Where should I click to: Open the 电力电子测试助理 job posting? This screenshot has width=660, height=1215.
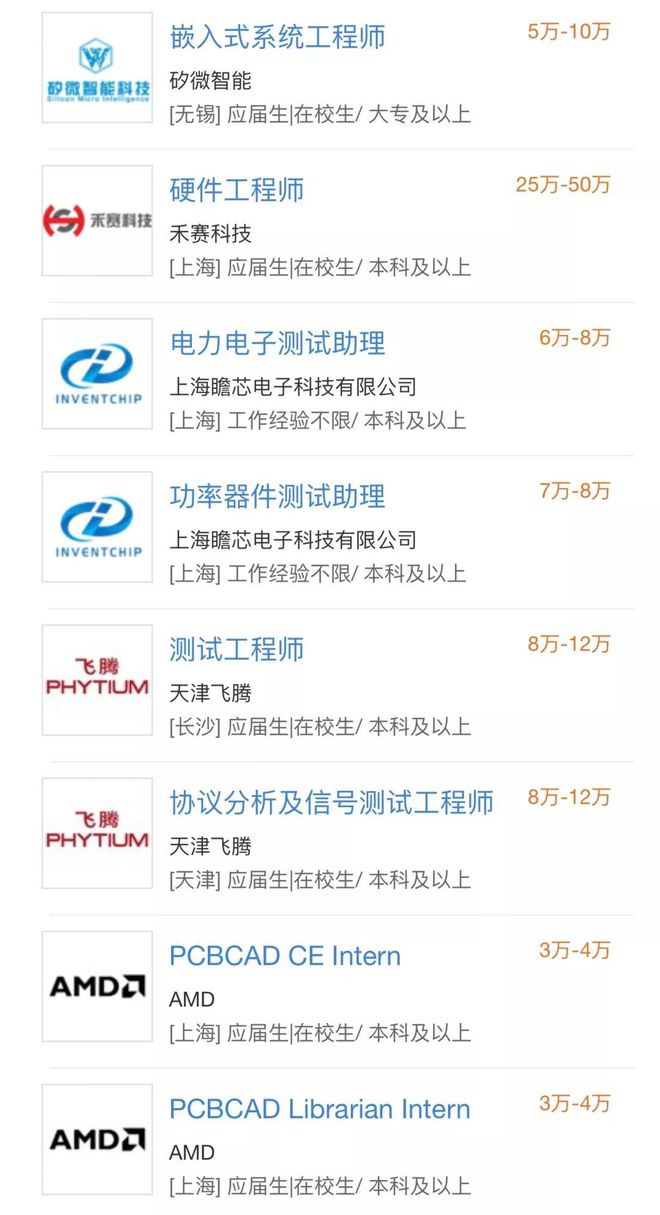click(277, 344)
